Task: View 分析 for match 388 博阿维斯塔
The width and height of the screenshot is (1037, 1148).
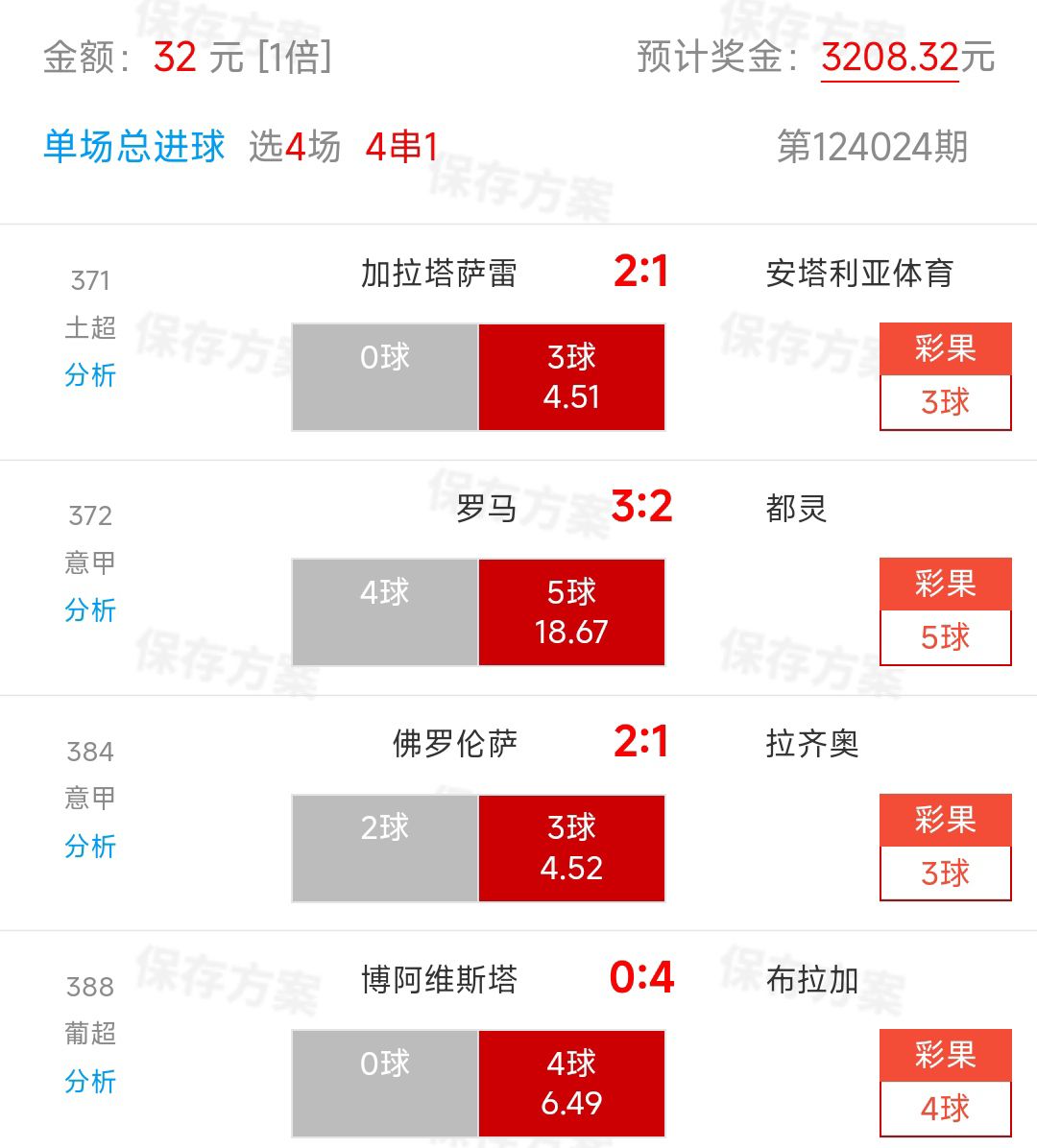Action: [90, 1081]
